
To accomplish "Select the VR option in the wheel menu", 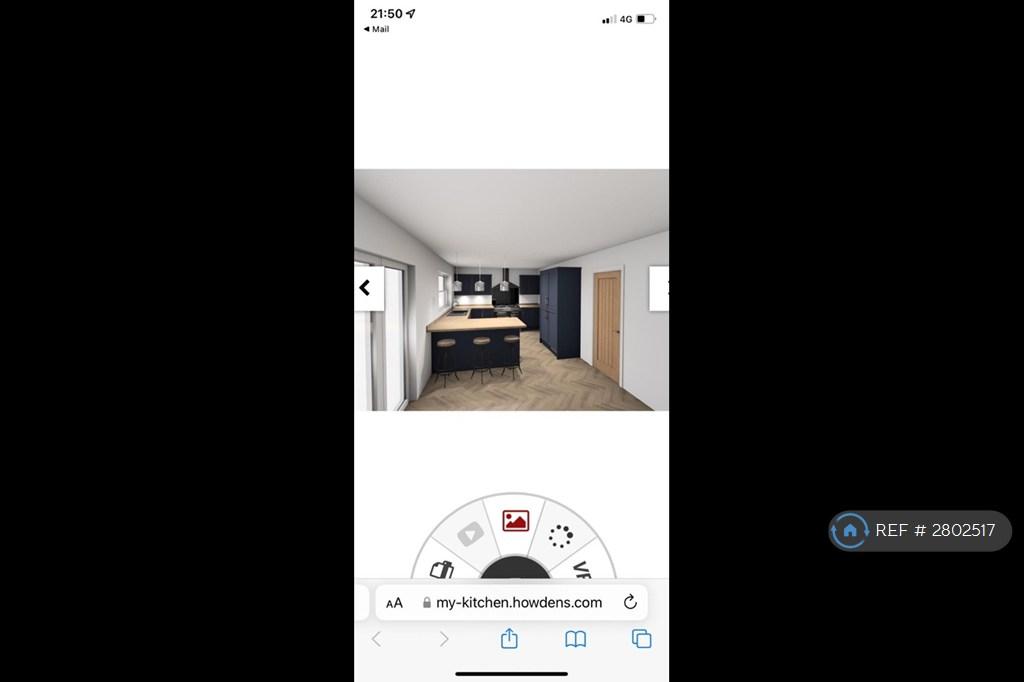I will coord(583,570).
